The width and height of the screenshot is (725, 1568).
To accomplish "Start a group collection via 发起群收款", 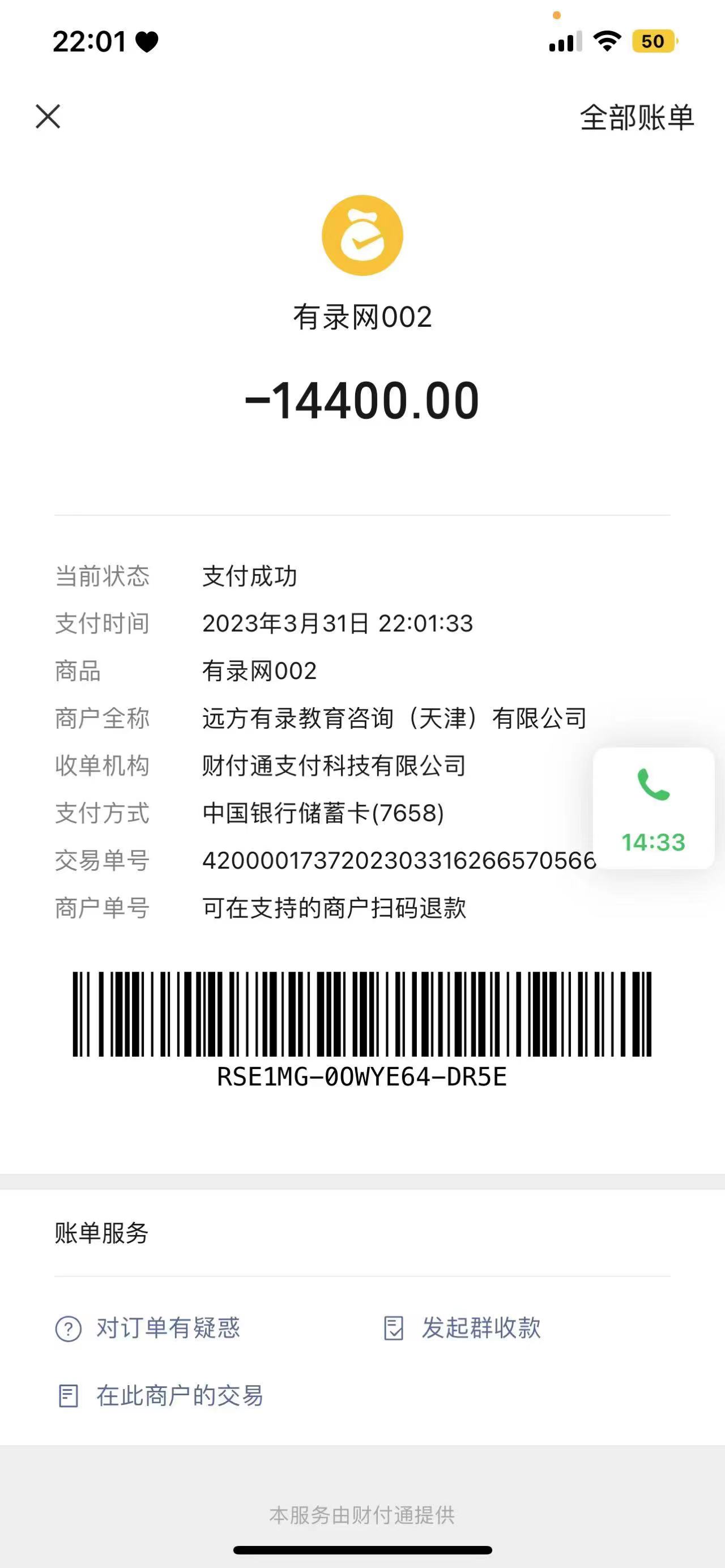I will pos(463,1327).
